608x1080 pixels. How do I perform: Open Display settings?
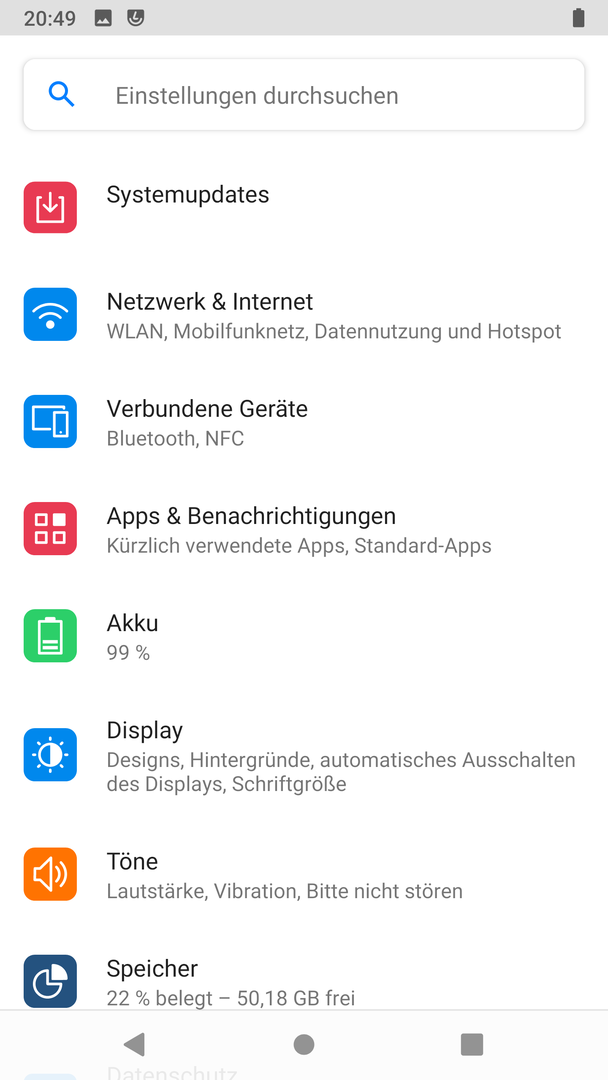tap(304, 755)
